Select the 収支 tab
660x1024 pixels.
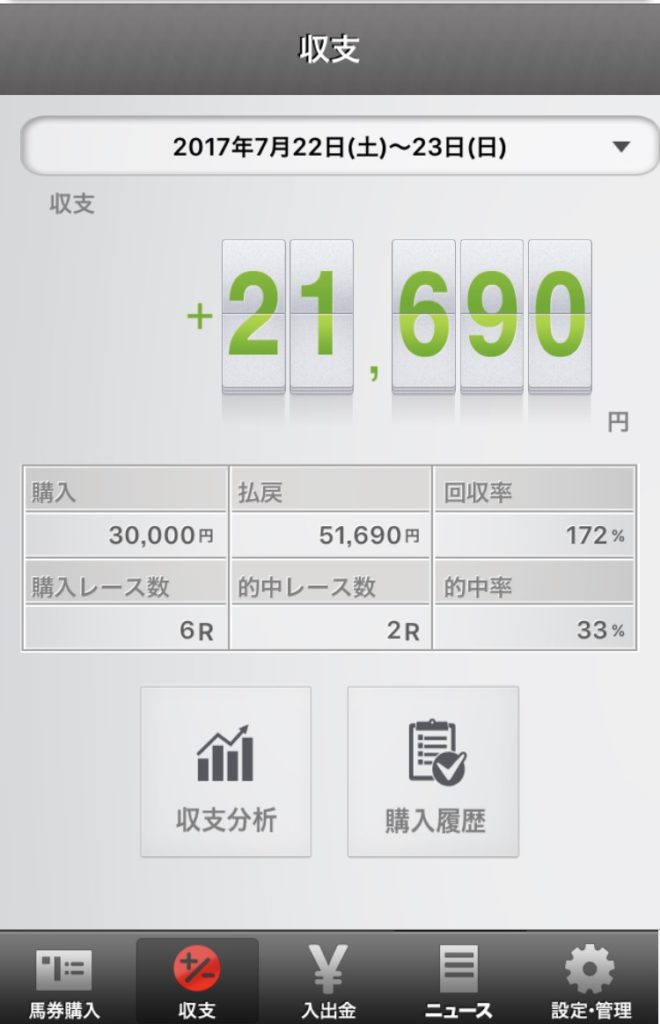197,980
